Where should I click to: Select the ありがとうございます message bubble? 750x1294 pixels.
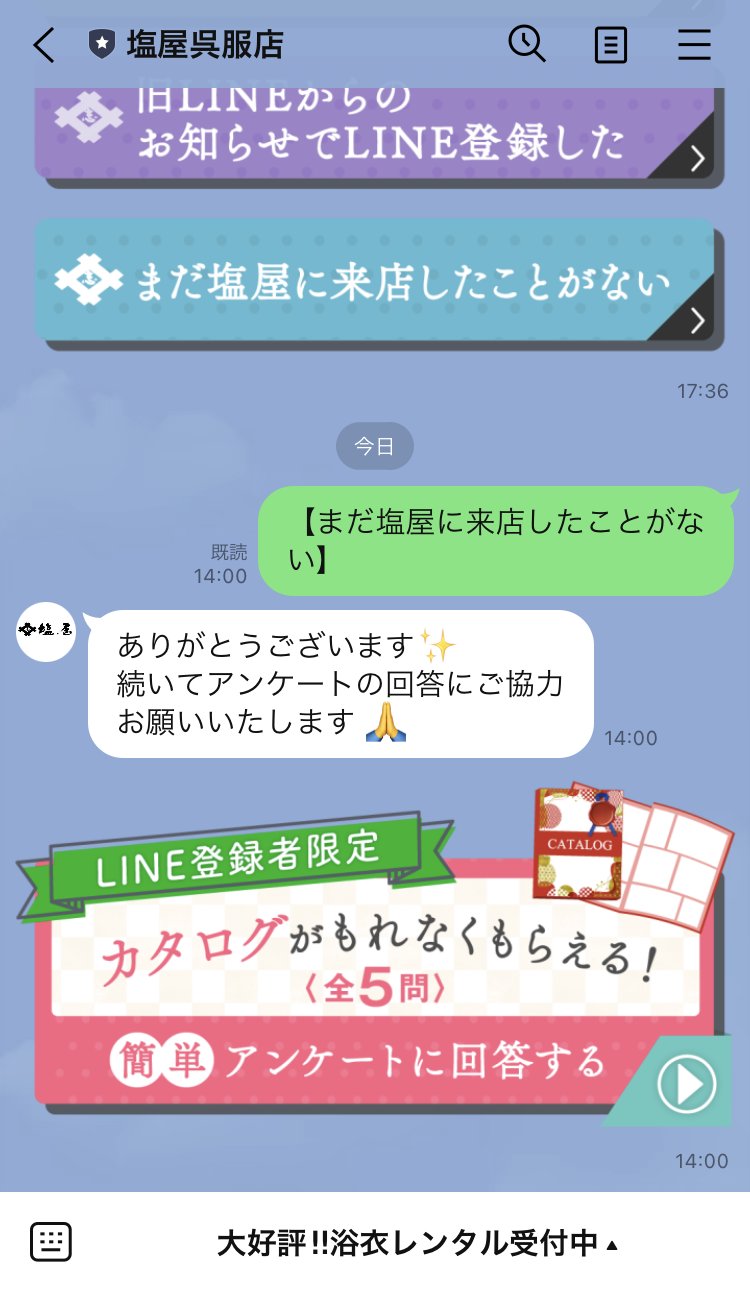(340, 682)
